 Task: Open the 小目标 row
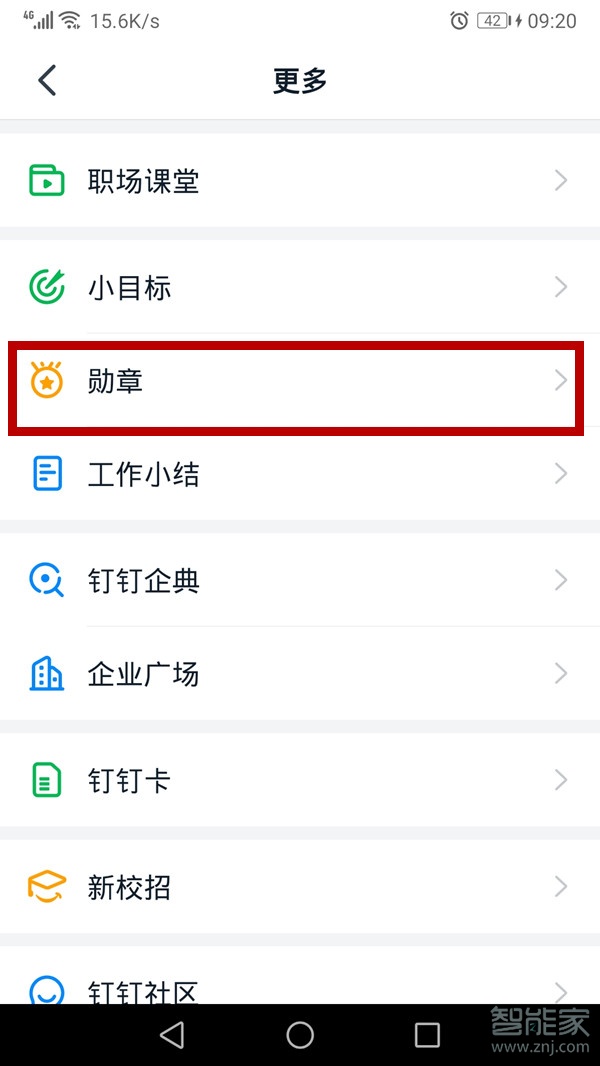click(300, 288)
